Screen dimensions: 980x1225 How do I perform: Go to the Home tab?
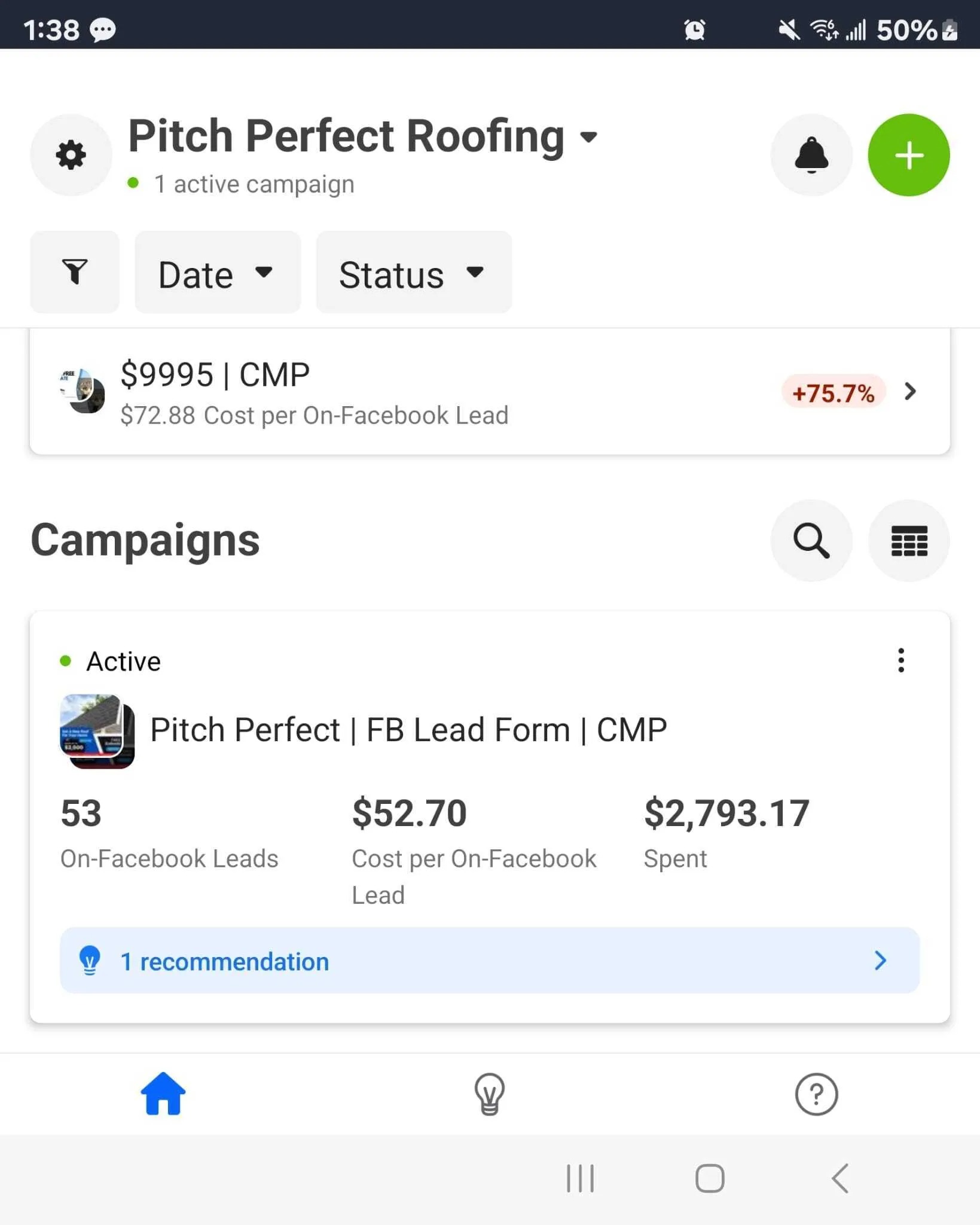coord(163,1094)
